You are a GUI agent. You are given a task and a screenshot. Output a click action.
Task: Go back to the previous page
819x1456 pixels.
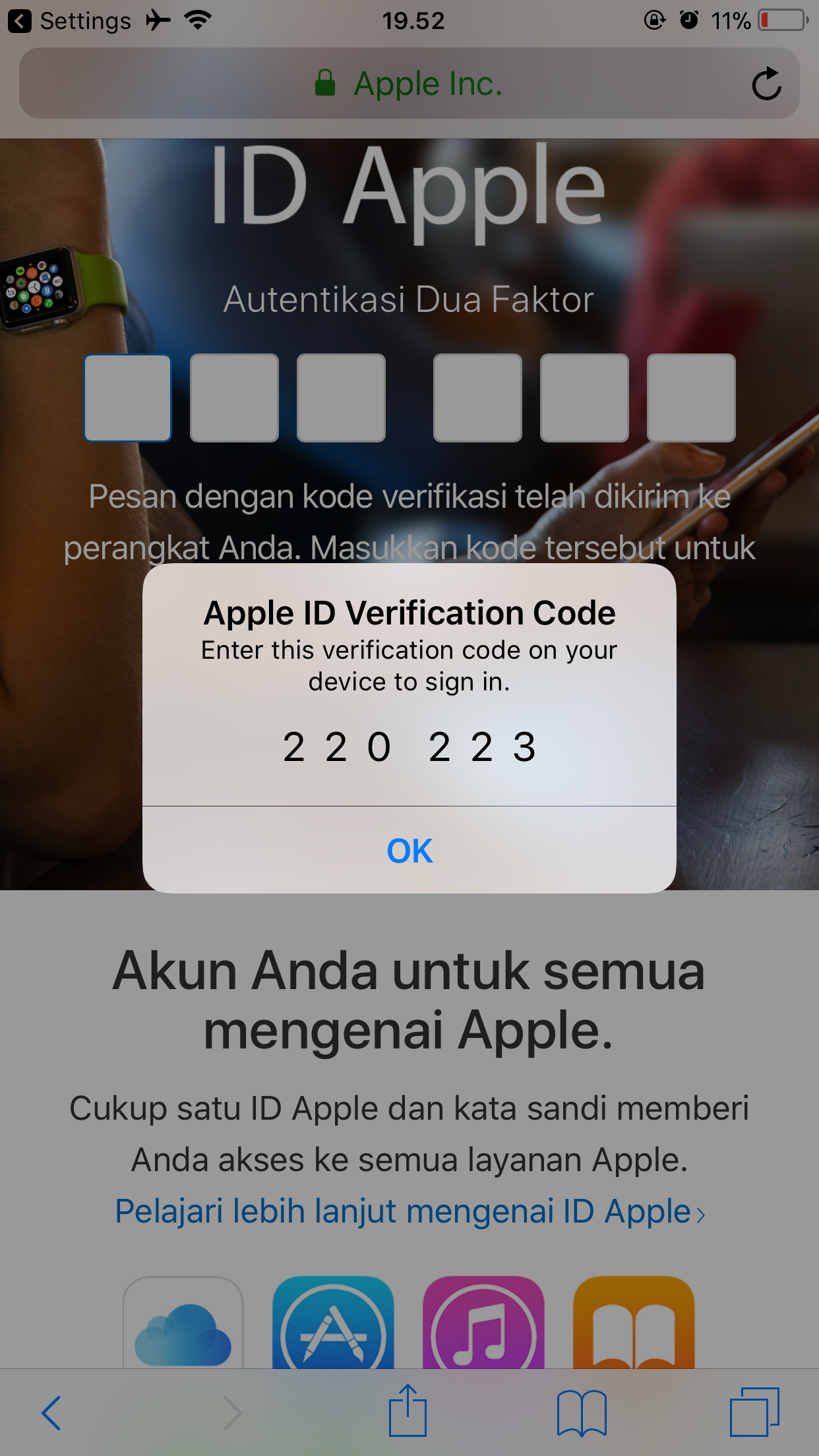[x=51, y=1412]
